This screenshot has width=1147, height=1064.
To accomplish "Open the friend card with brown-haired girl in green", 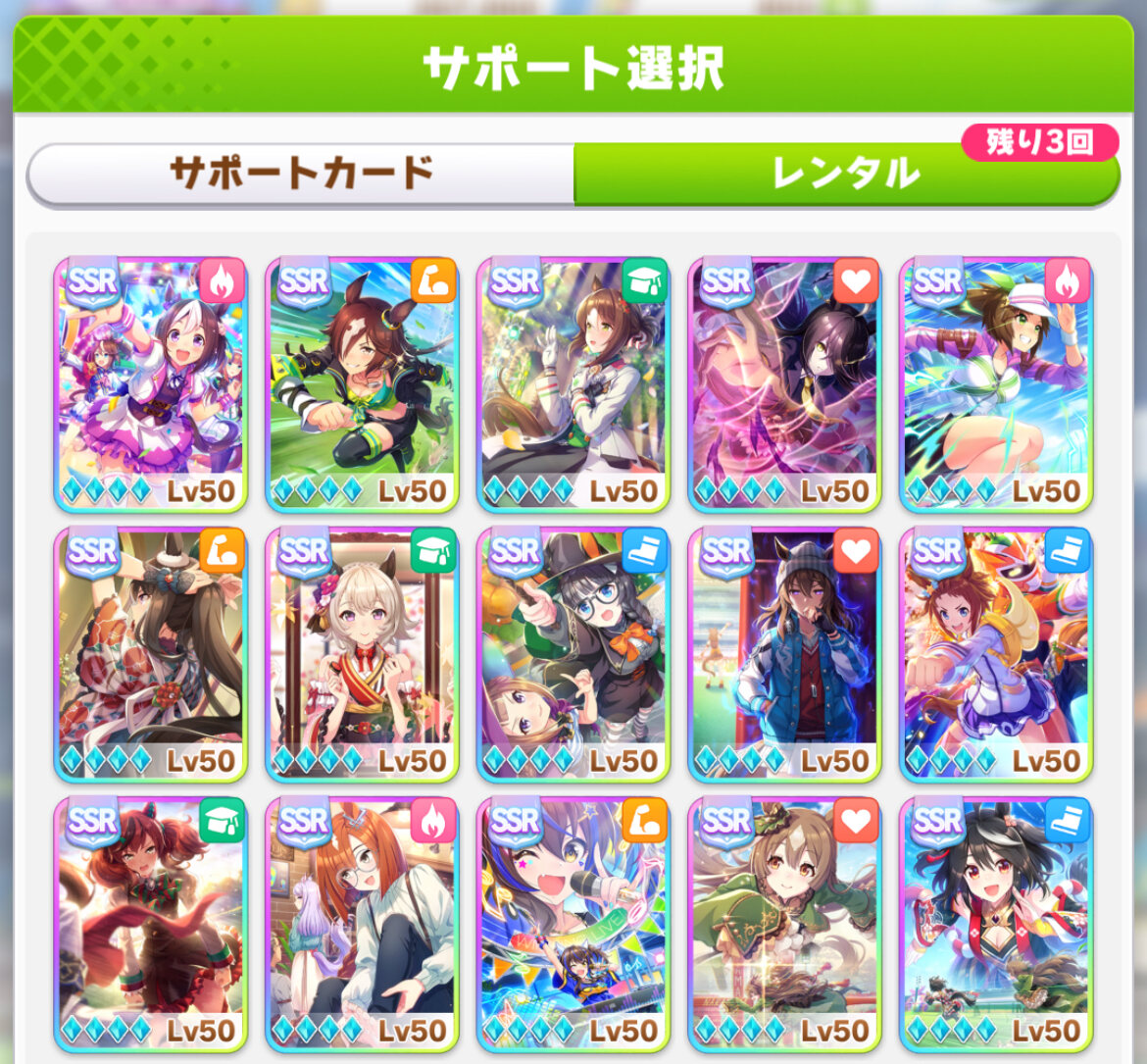I will click(784, 924).
